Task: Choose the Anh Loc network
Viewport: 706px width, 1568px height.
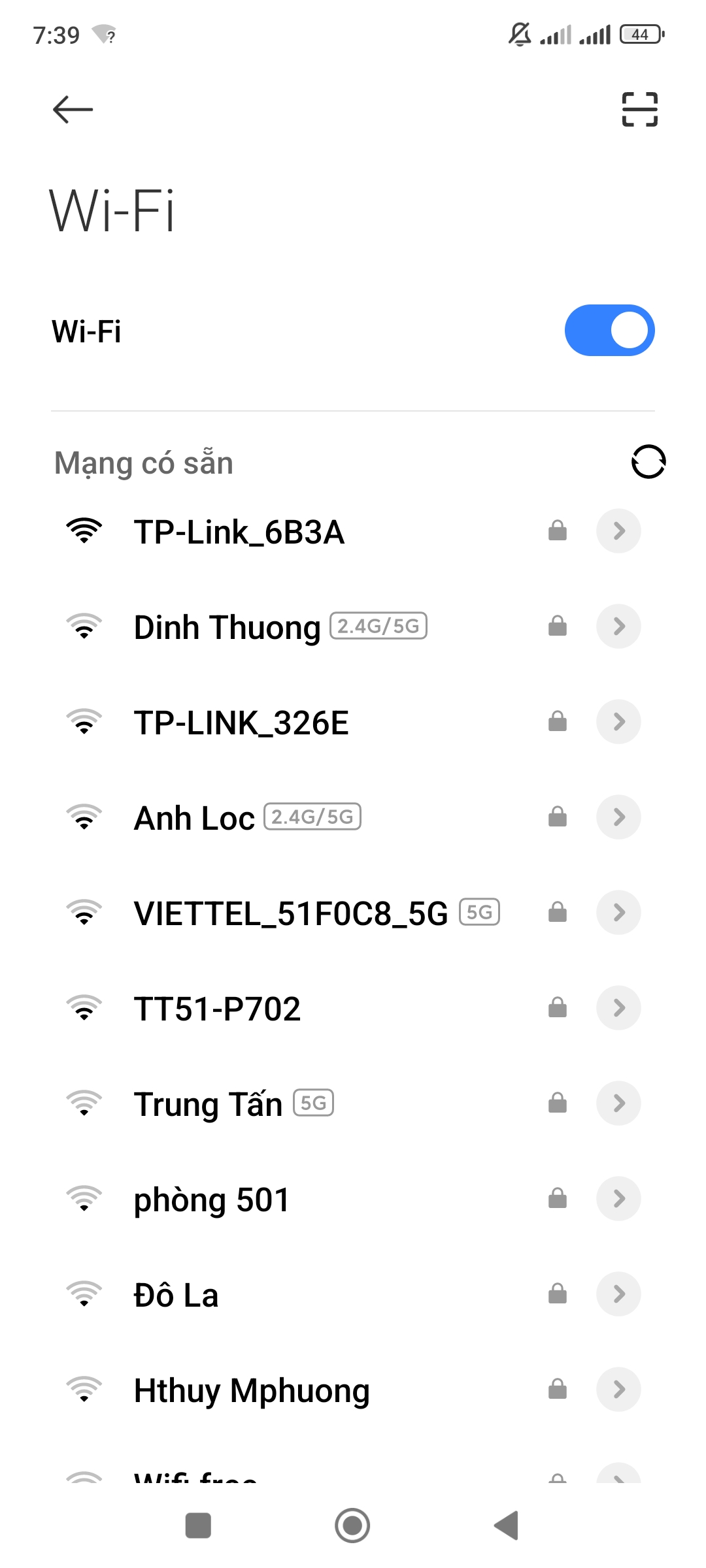Action: pos(194,818)
